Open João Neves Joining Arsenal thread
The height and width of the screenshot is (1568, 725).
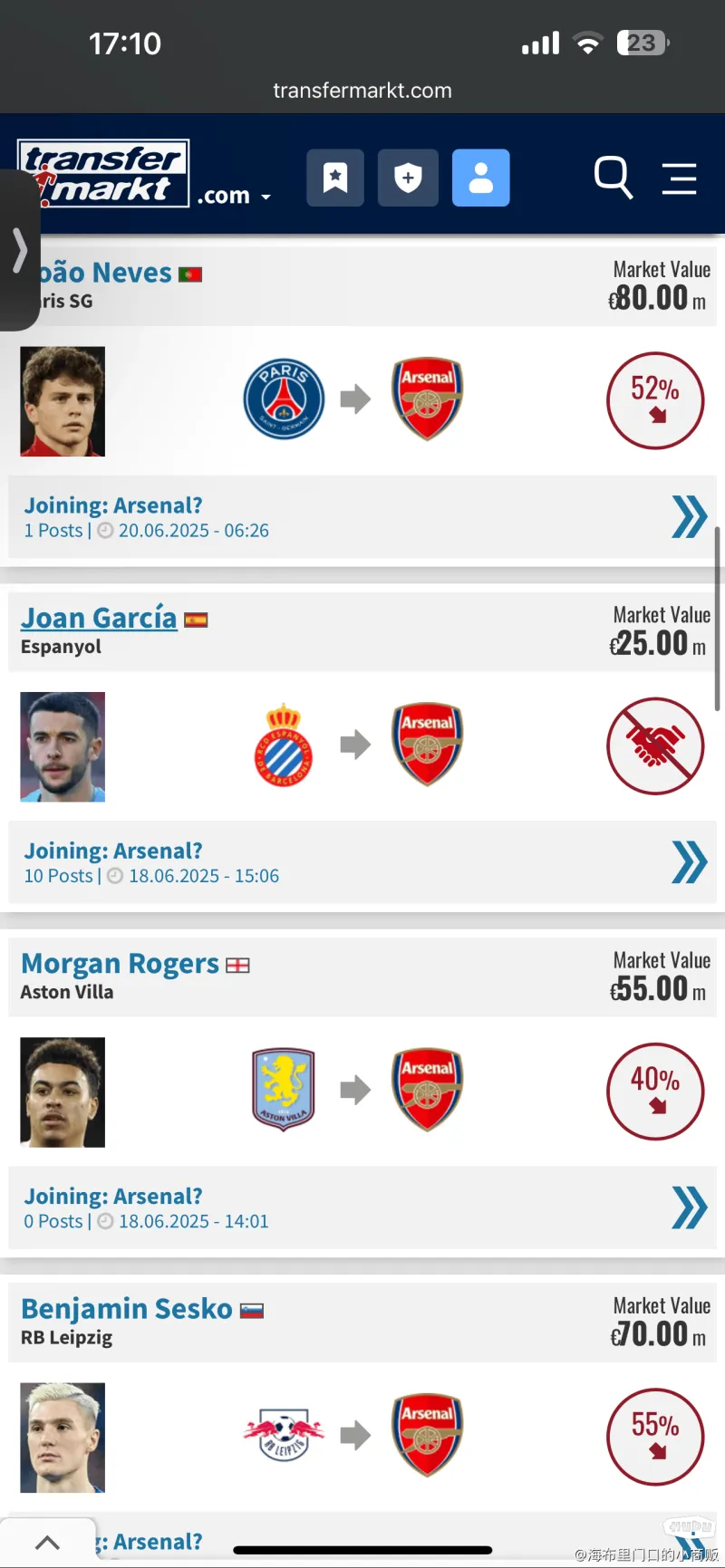[x=112, y=505]
